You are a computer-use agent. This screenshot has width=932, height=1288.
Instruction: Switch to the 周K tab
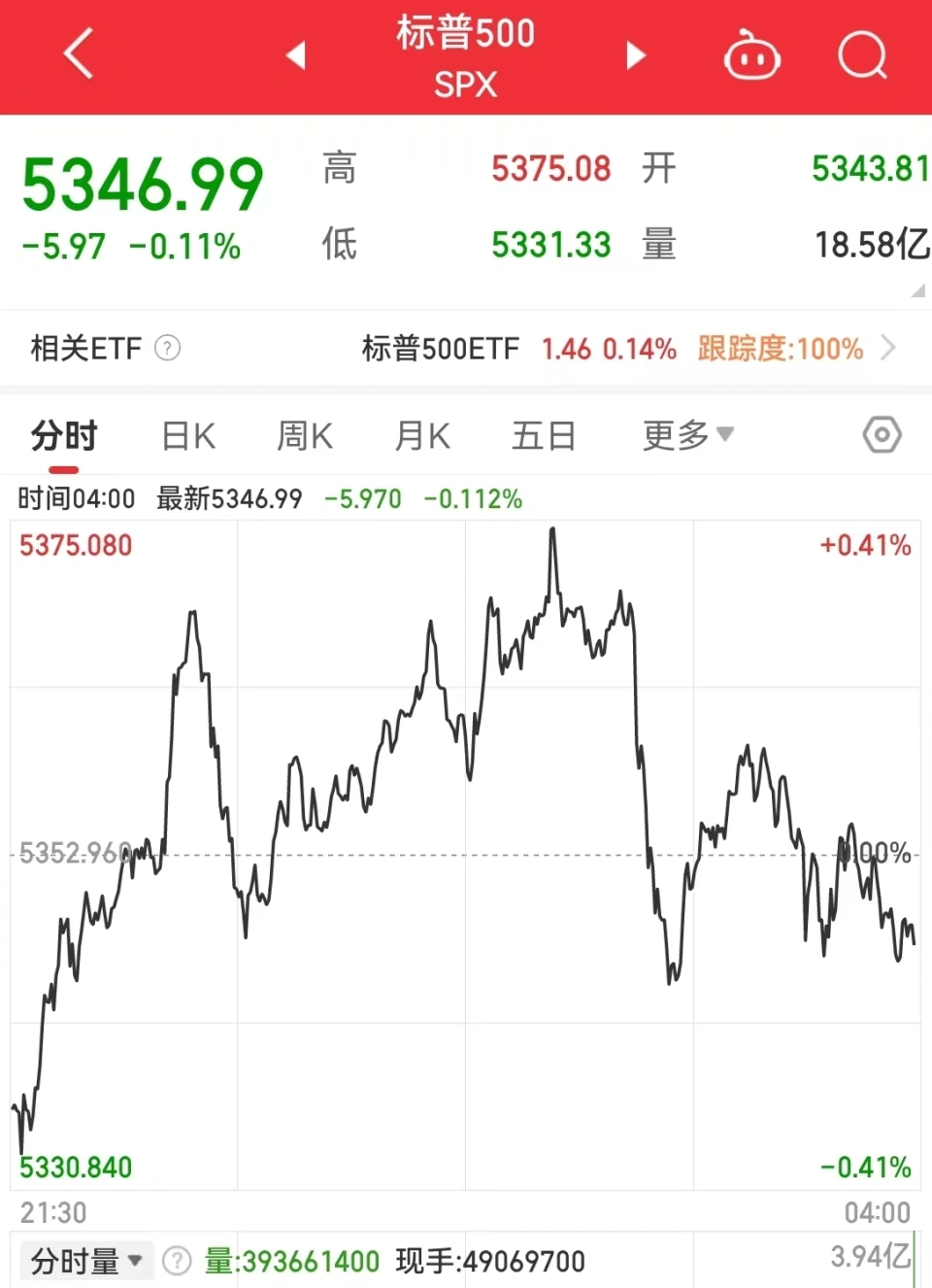305,436
